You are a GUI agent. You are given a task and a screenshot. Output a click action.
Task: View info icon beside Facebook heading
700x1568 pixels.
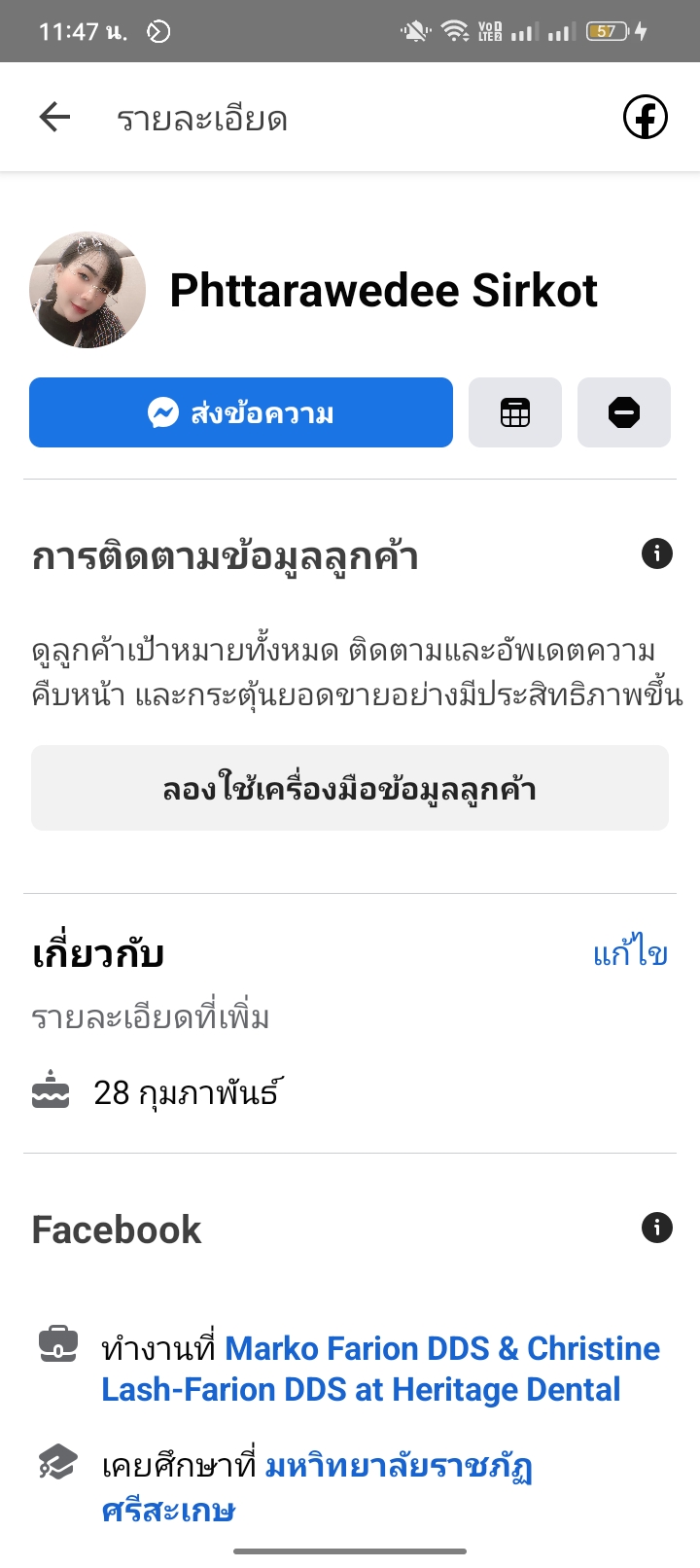pos(657,1228)
